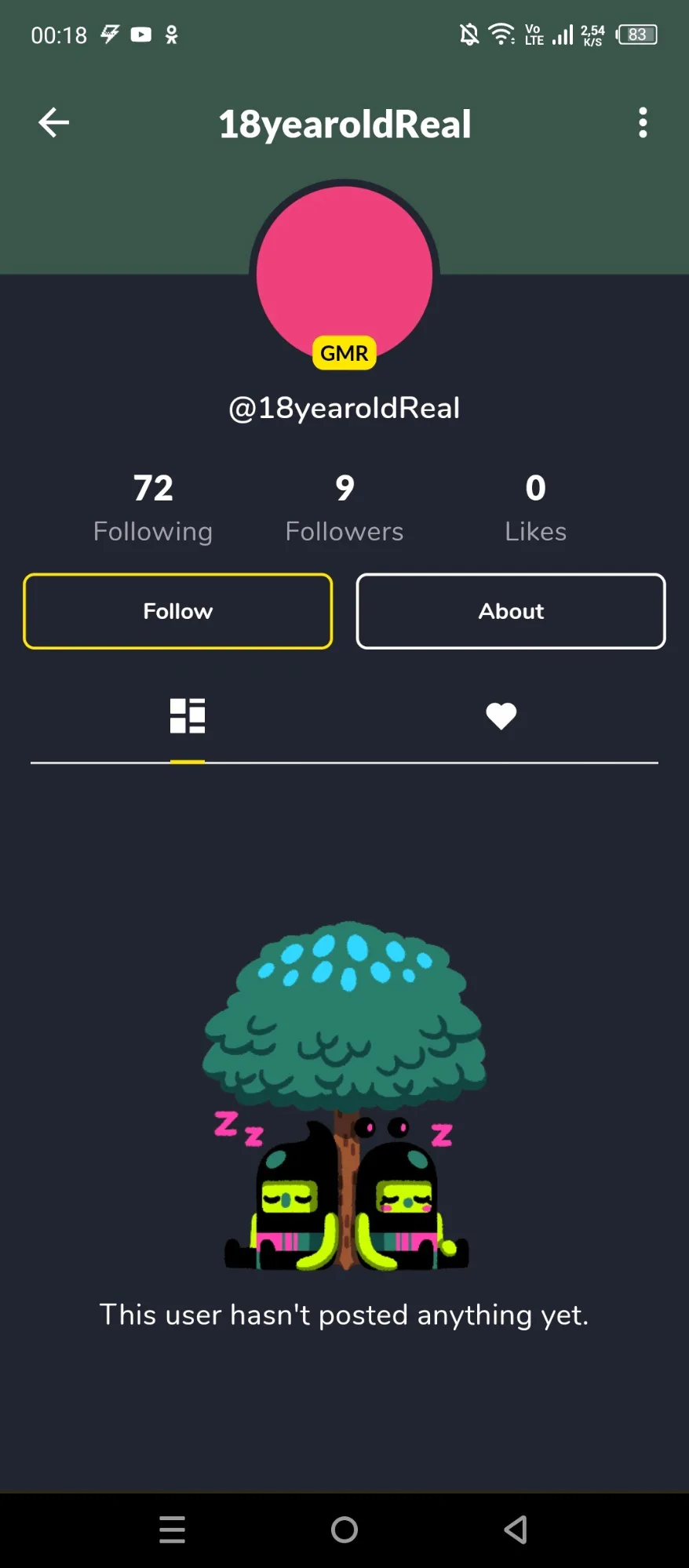Open the pink profile avatar
Viewport: 689px width, 1568px height.
click(x=344, y=271)
